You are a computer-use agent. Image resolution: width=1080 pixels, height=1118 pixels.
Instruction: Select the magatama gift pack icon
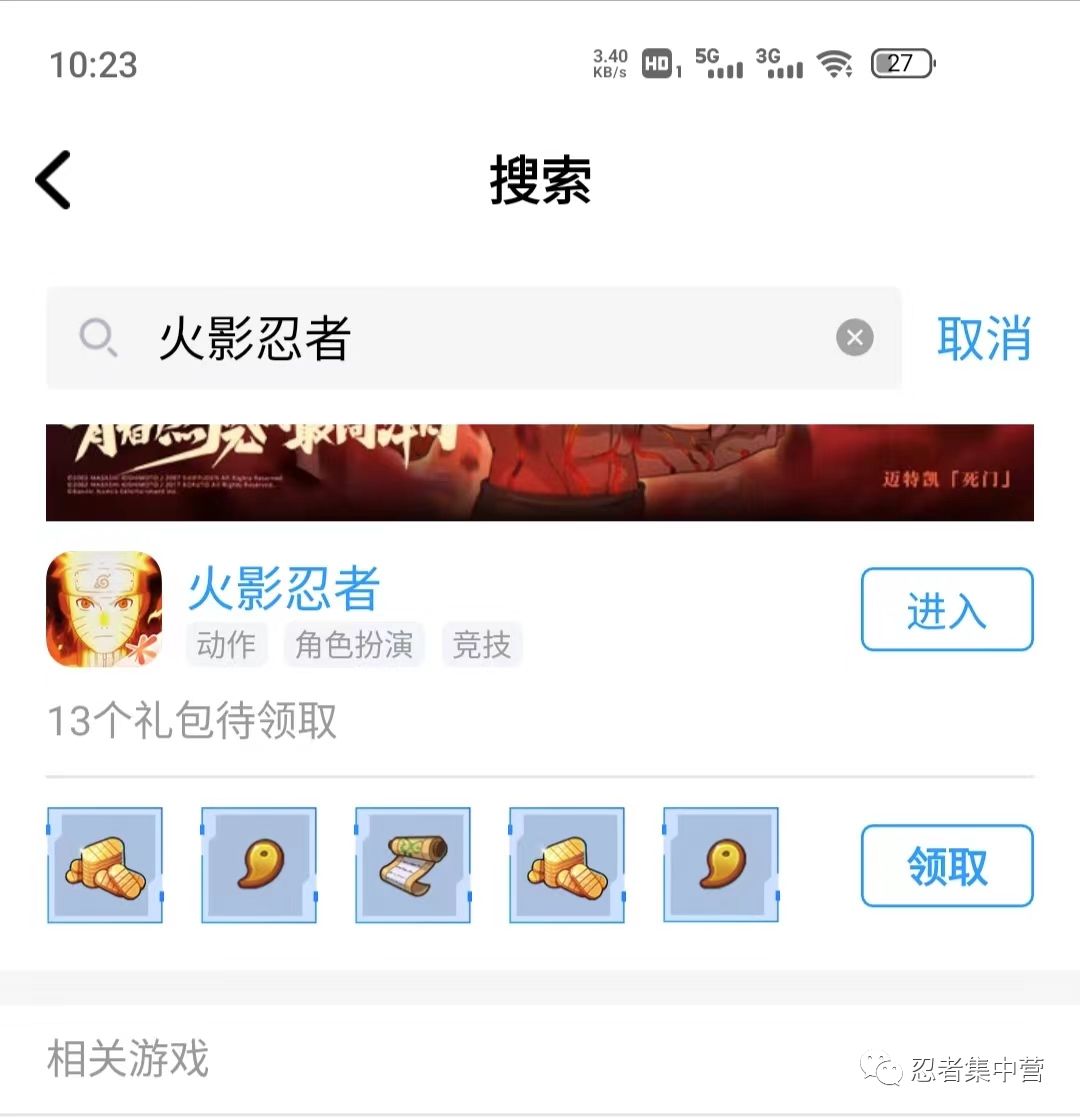click(258, 864)
